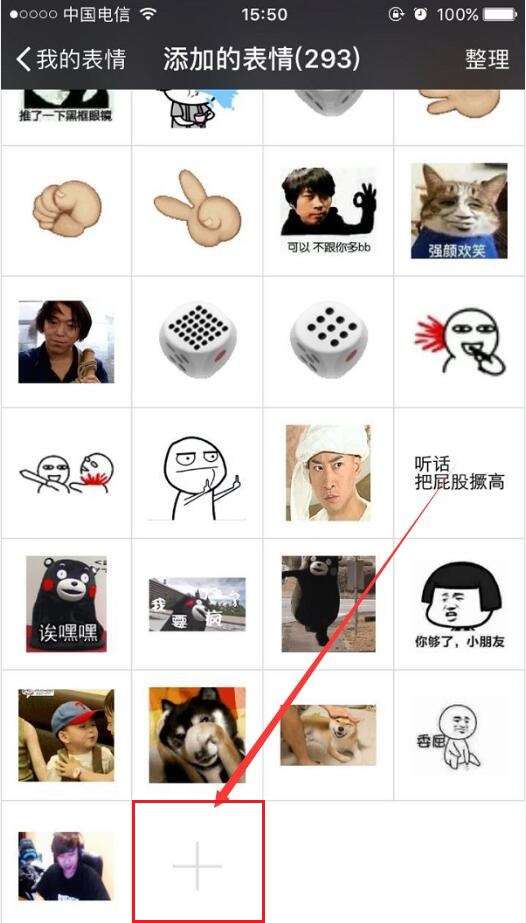Image resolution: width=526 pixels, height=923 pixels.
Task: Select the 听话把屁股撅高 text sticker
Action: 459,473
